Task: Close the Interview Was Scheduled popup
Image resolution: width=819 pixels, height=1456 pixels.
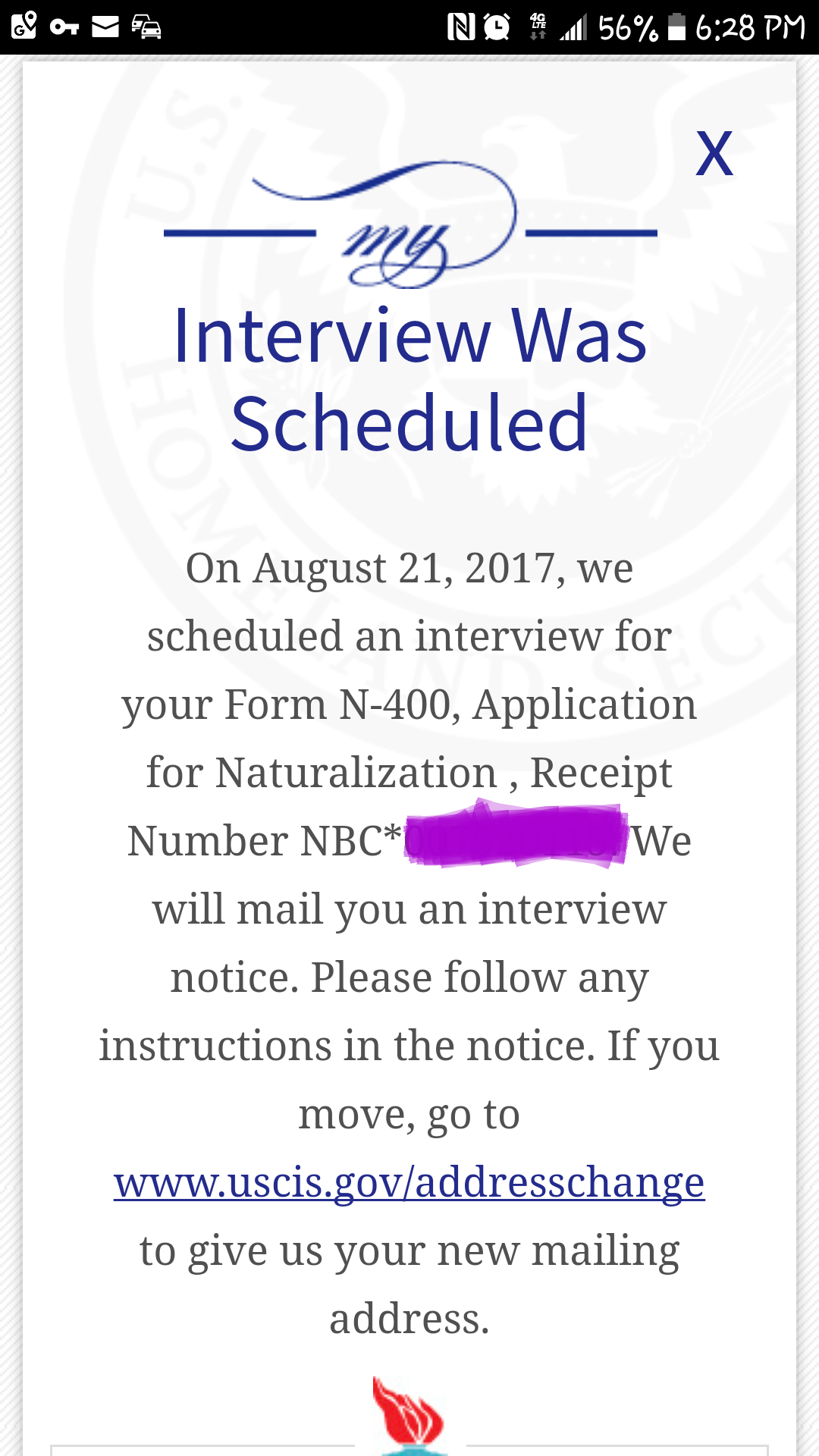Action: click(714, 154)
